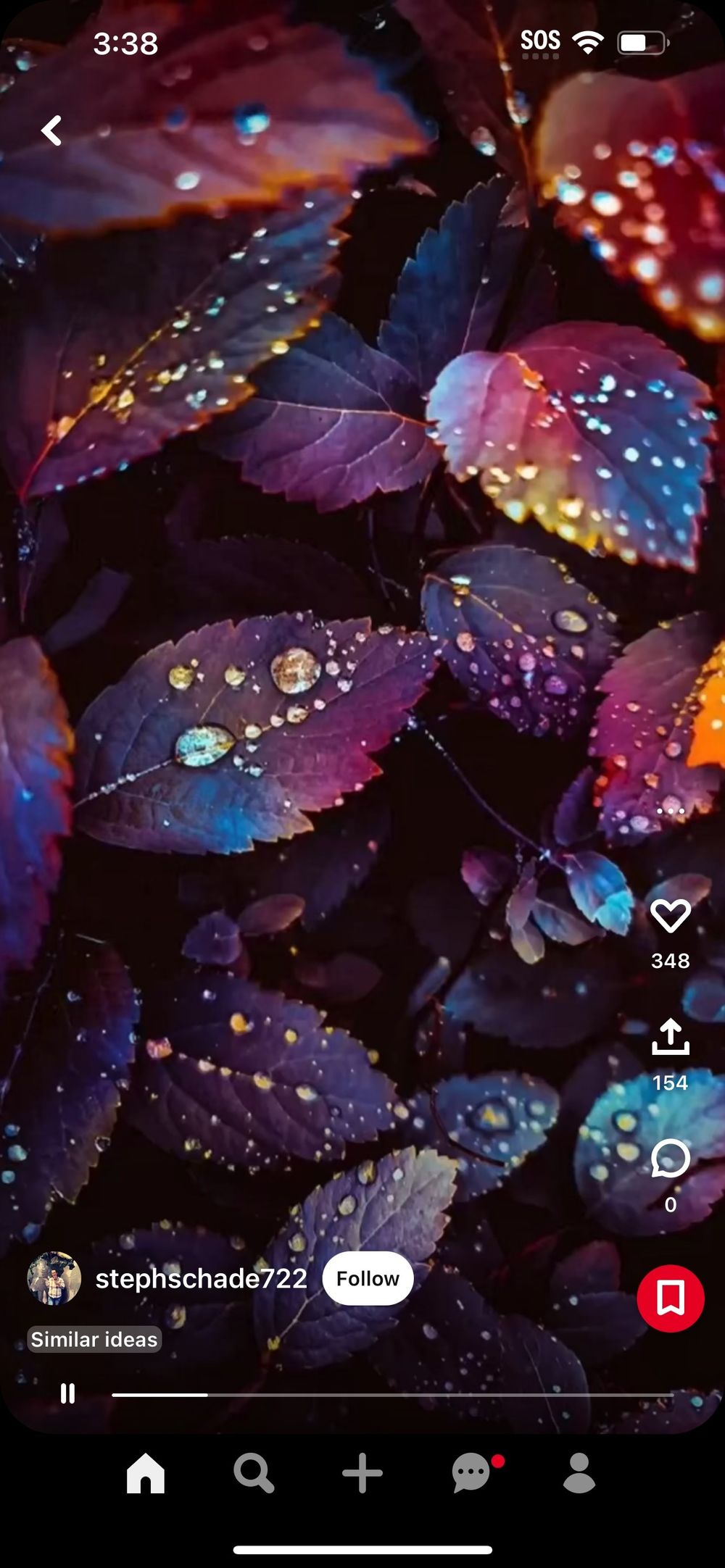Like this pin with the heart icon
The height and width of the screenshot is (1568, 725).
[671, 916]
